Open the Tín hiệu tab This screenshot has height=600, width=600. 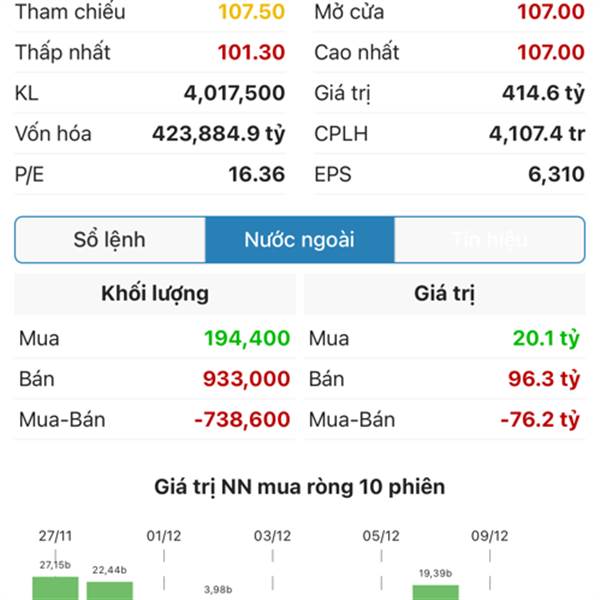[x=489, y=240]
